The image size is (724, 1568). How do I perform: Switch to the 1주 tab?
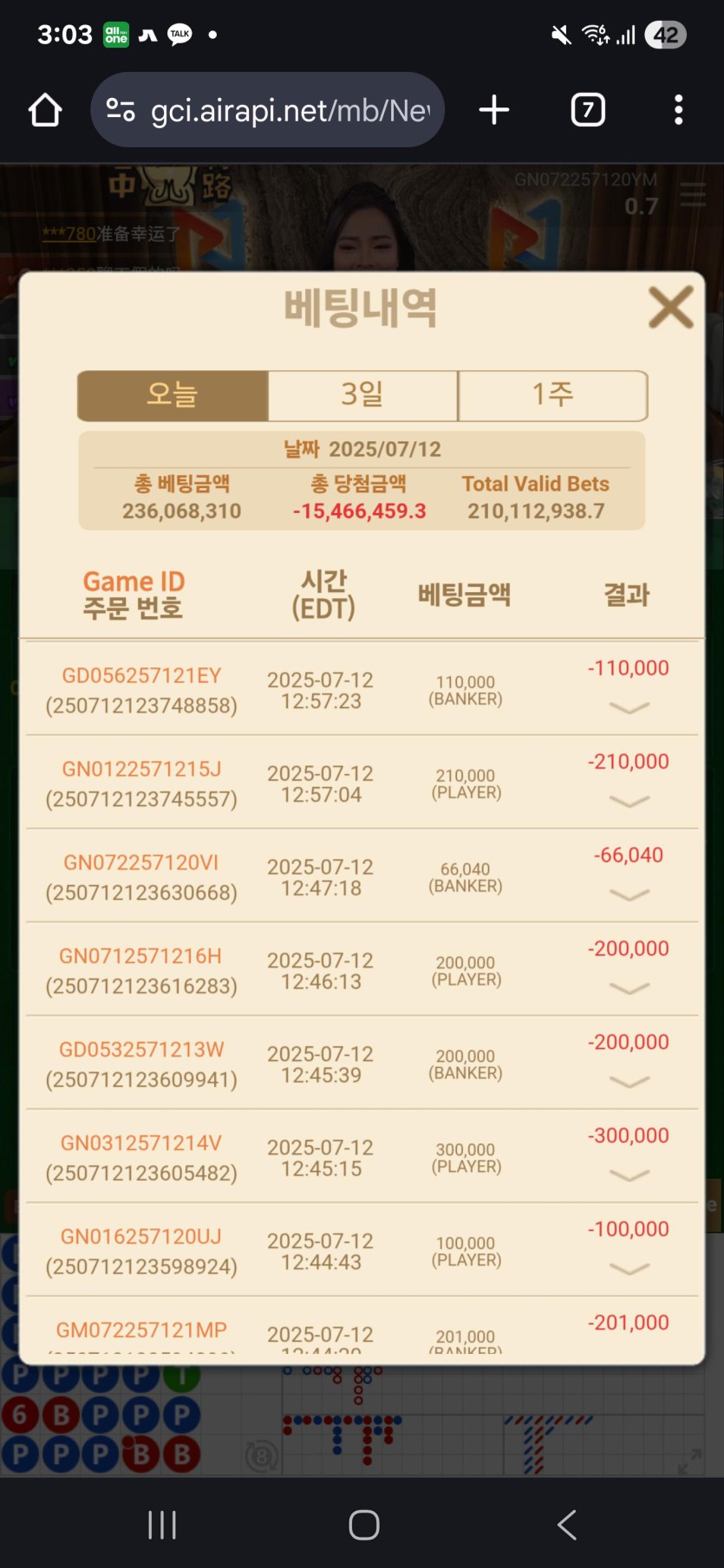tap(552, 395)
